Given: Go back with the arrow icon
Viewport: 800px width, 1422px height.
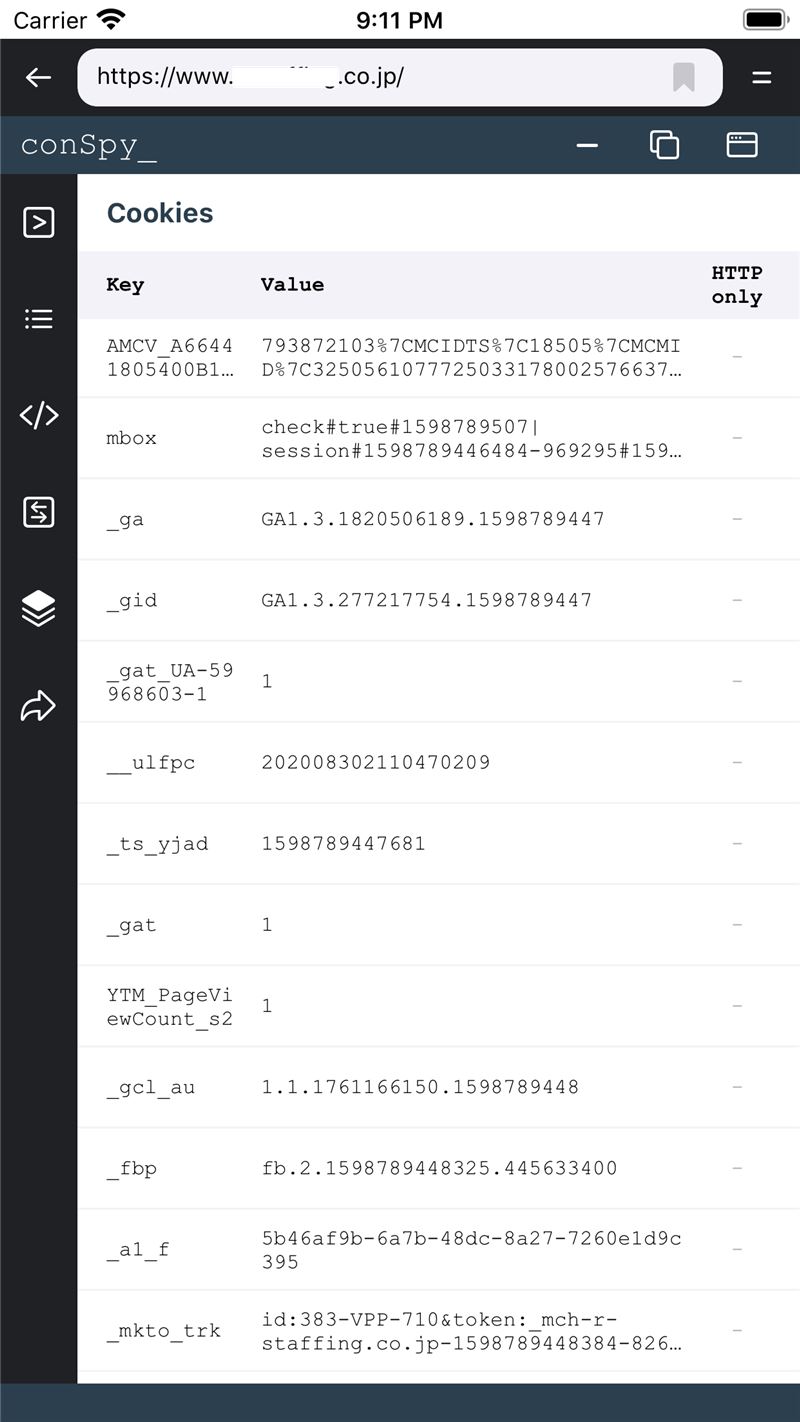Looking at the screenshot, I should click(x=38, y=77).
